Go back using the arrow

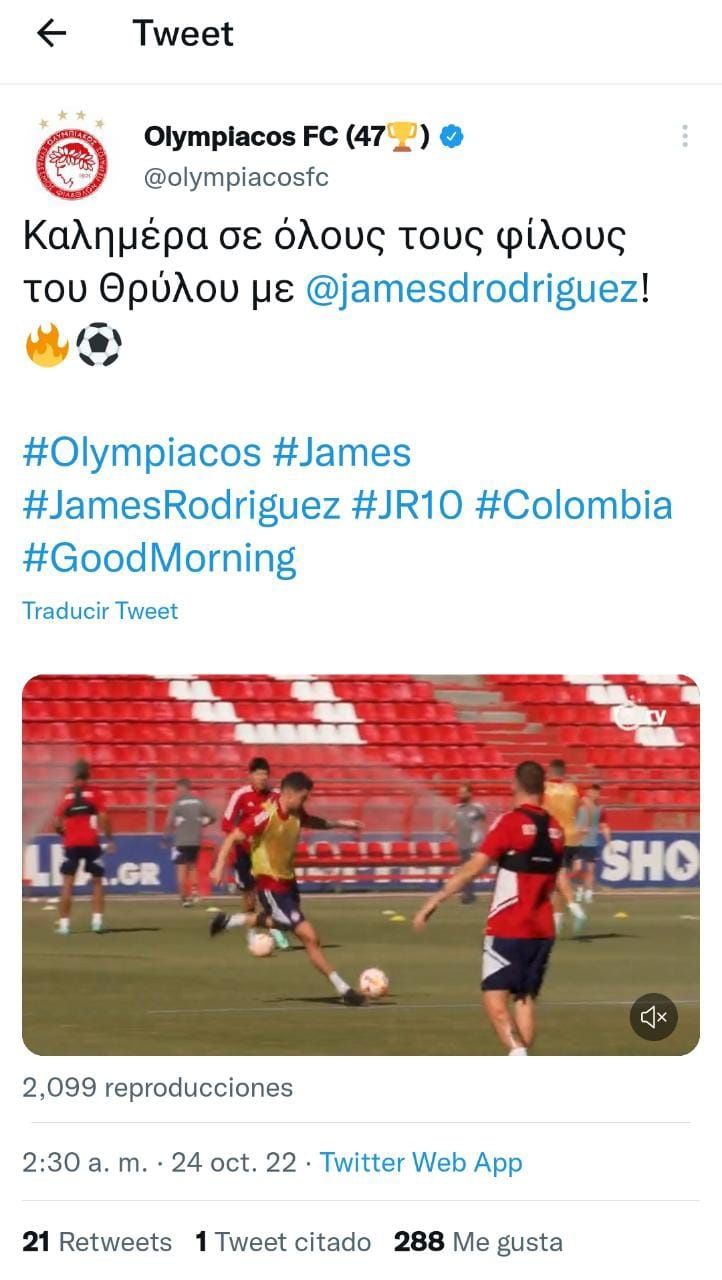51,33
